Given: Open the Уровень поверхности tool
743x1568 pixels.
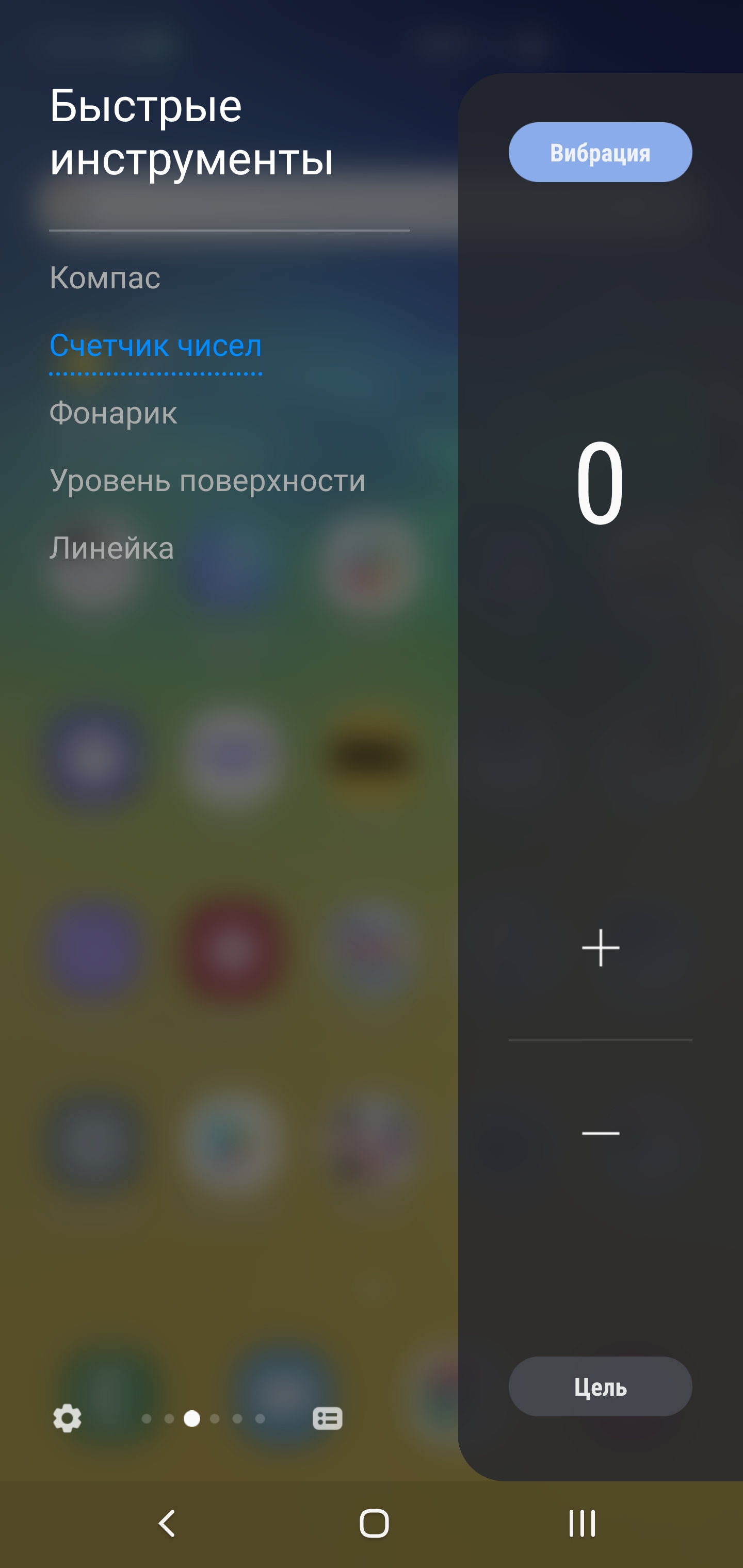Looking at the screenshot, I should [207, 480].
